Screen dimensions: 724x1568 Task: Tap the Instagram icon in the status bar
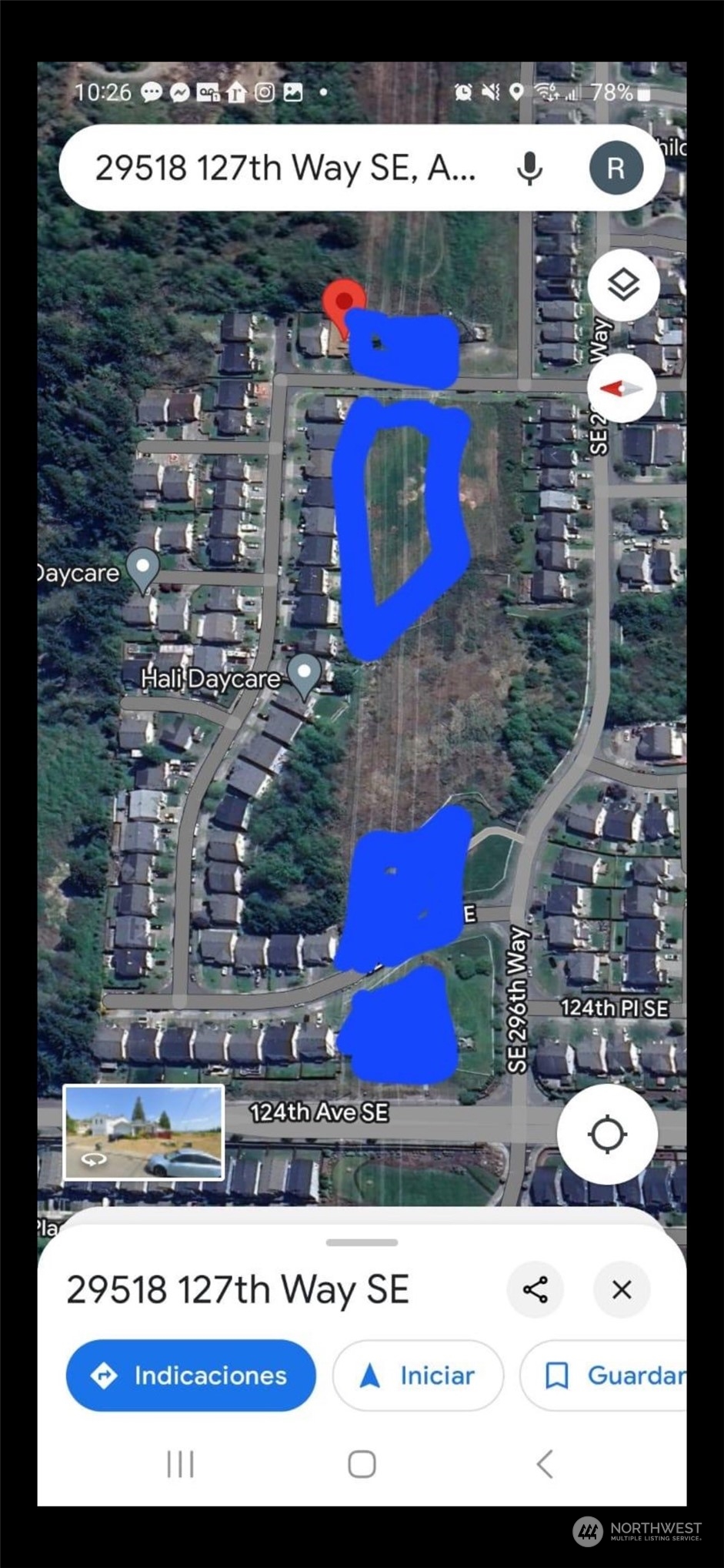pyautogui.click(x=264, y=93)
